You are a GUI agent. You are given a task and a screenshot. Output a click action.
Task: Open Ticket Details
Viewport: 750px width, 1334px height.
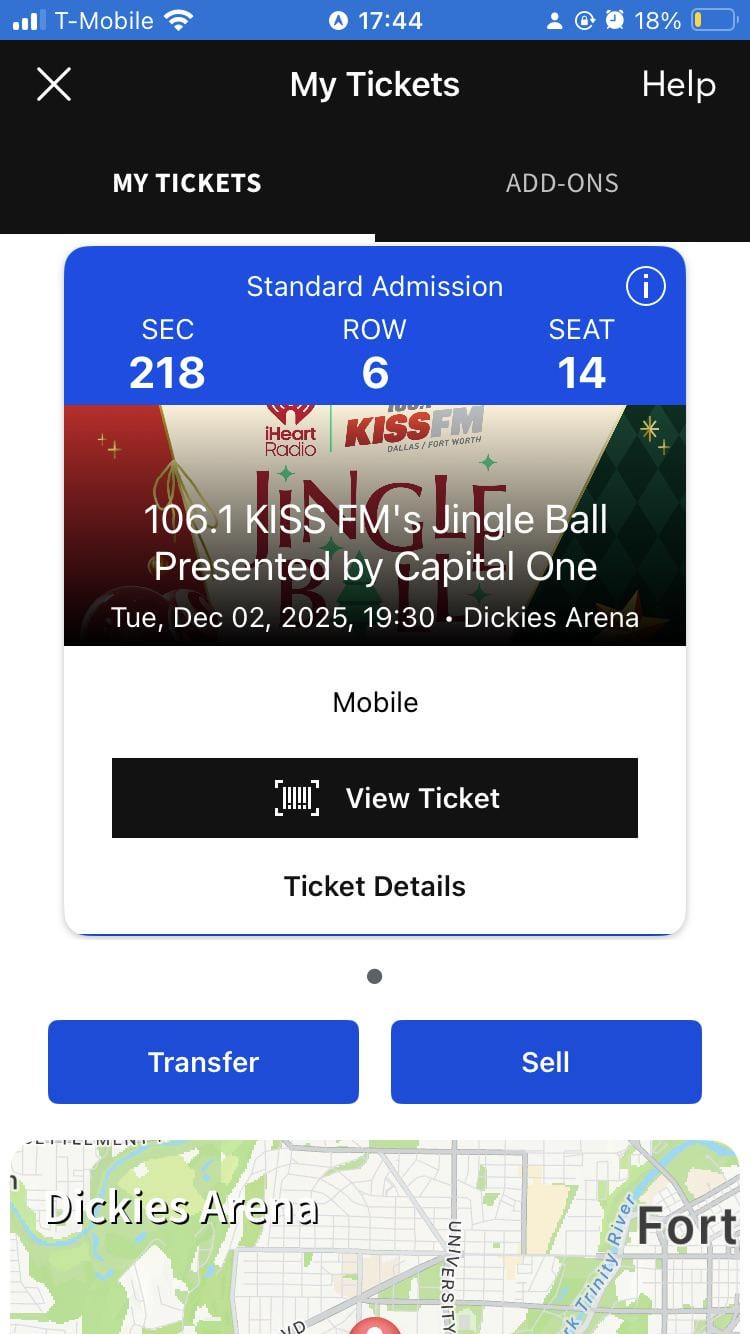click(x=375, y=886)
